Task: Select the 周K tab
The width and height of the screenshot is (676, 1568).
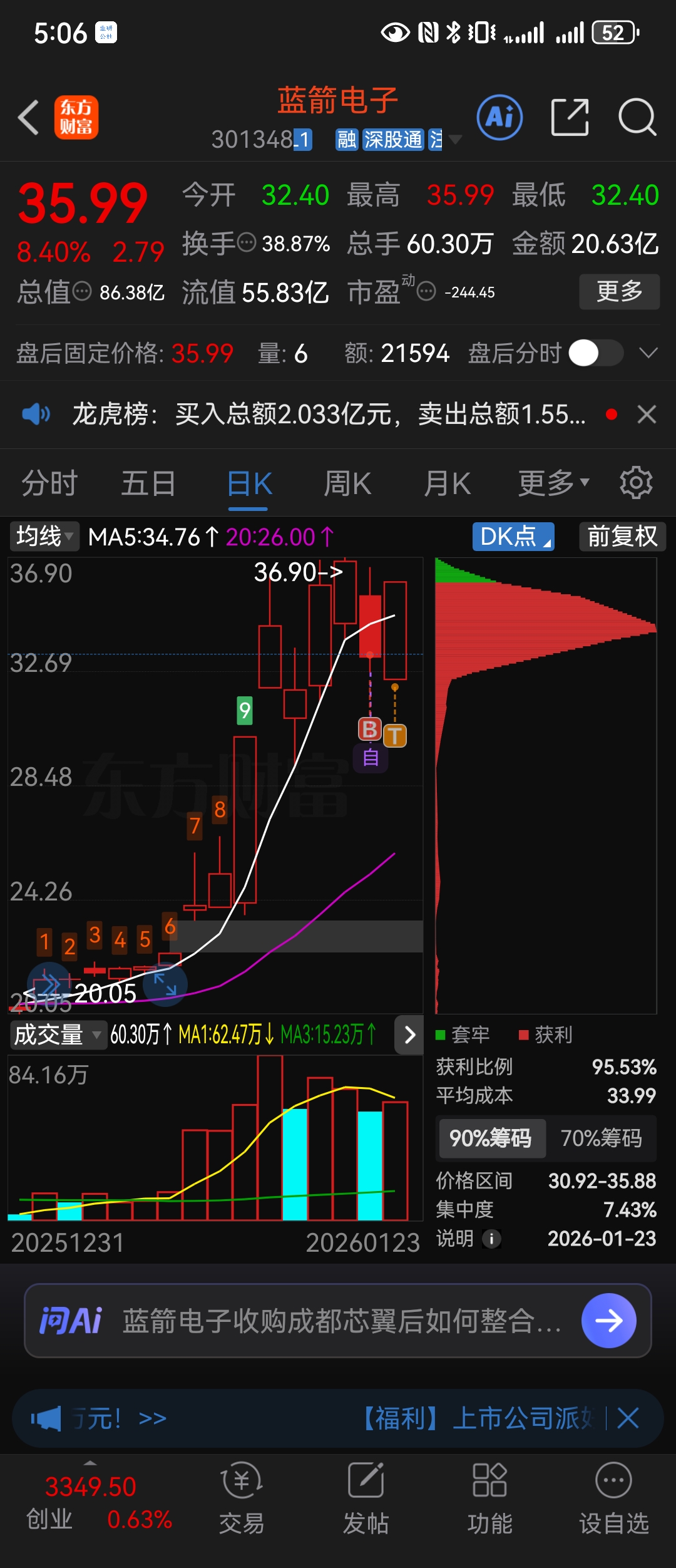Action: 347,484
